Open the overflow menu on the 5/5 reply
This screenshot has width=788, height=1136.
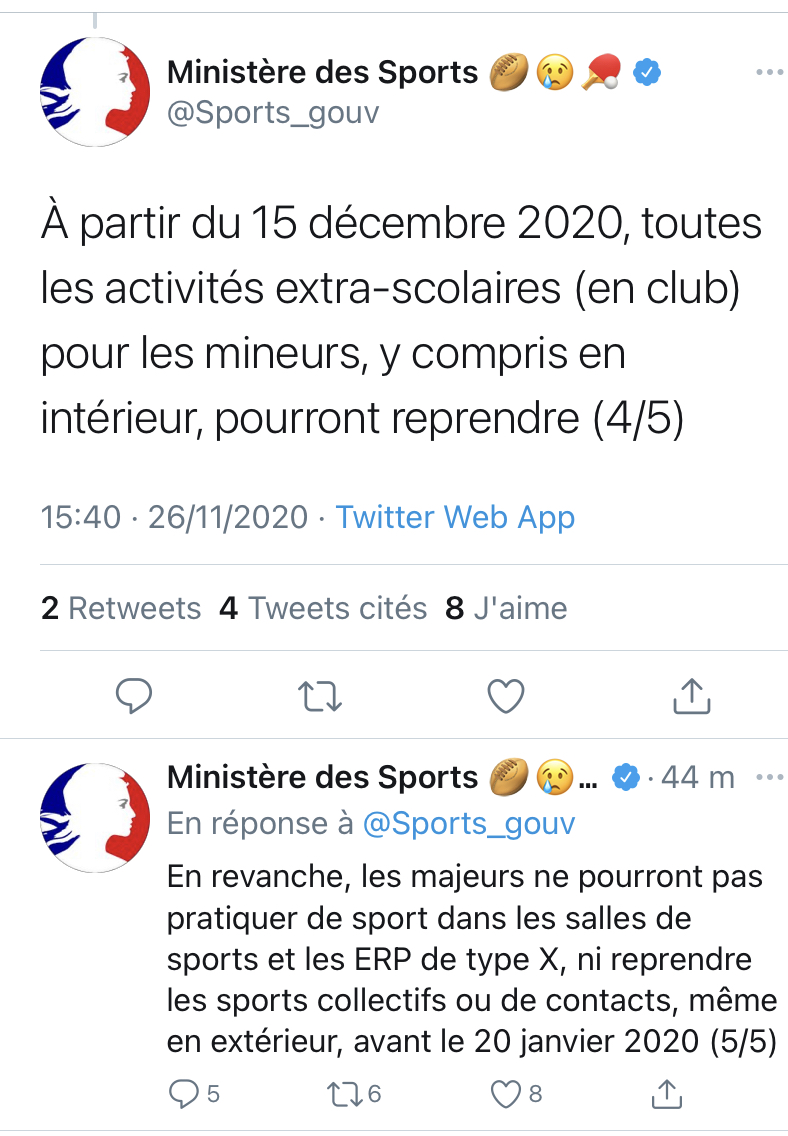pos(768,777)
